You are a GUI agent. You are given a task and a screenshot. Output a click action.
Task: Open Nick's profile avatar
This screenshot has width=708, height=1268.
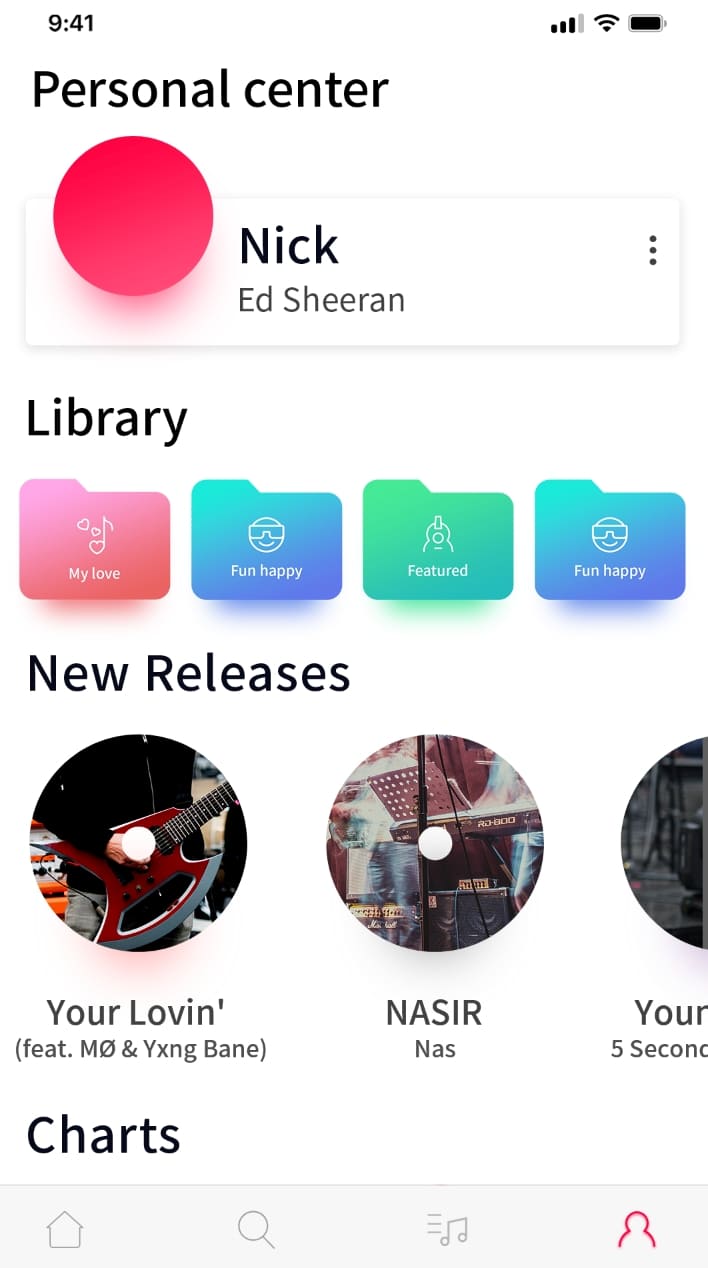133,216
